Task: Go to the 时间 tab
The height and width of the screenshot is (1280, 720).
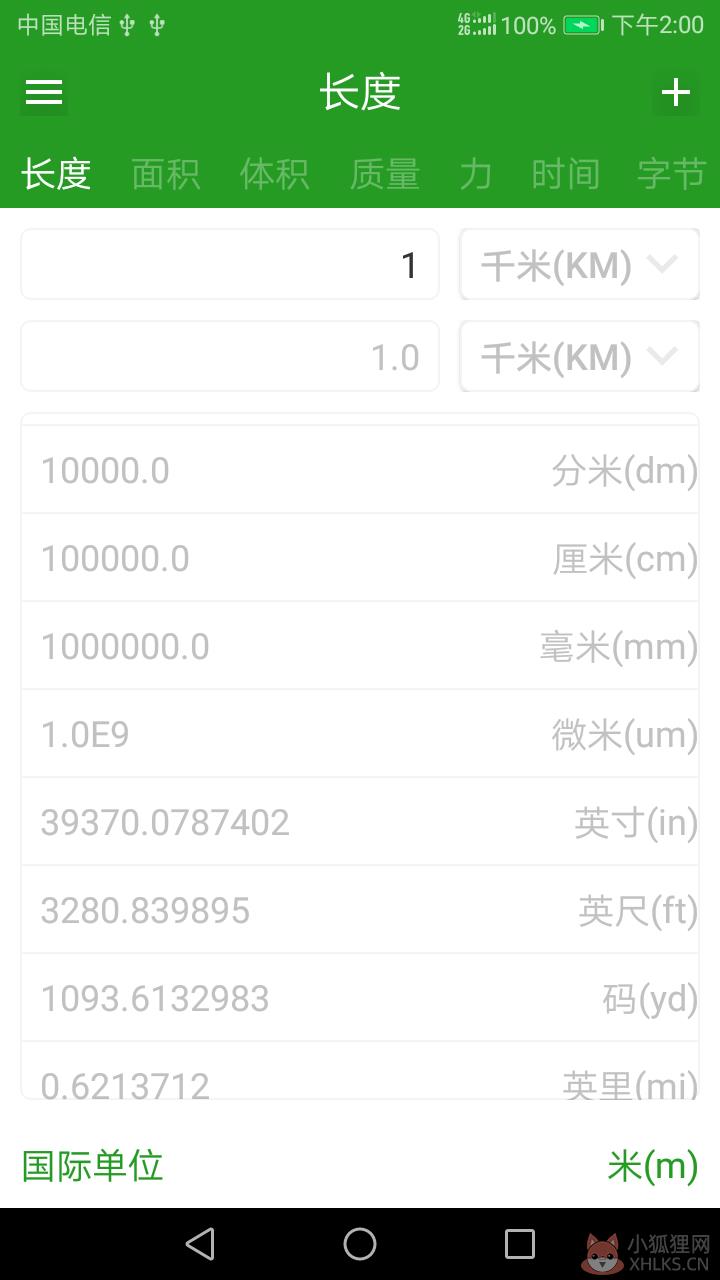Action: (565, 174)
